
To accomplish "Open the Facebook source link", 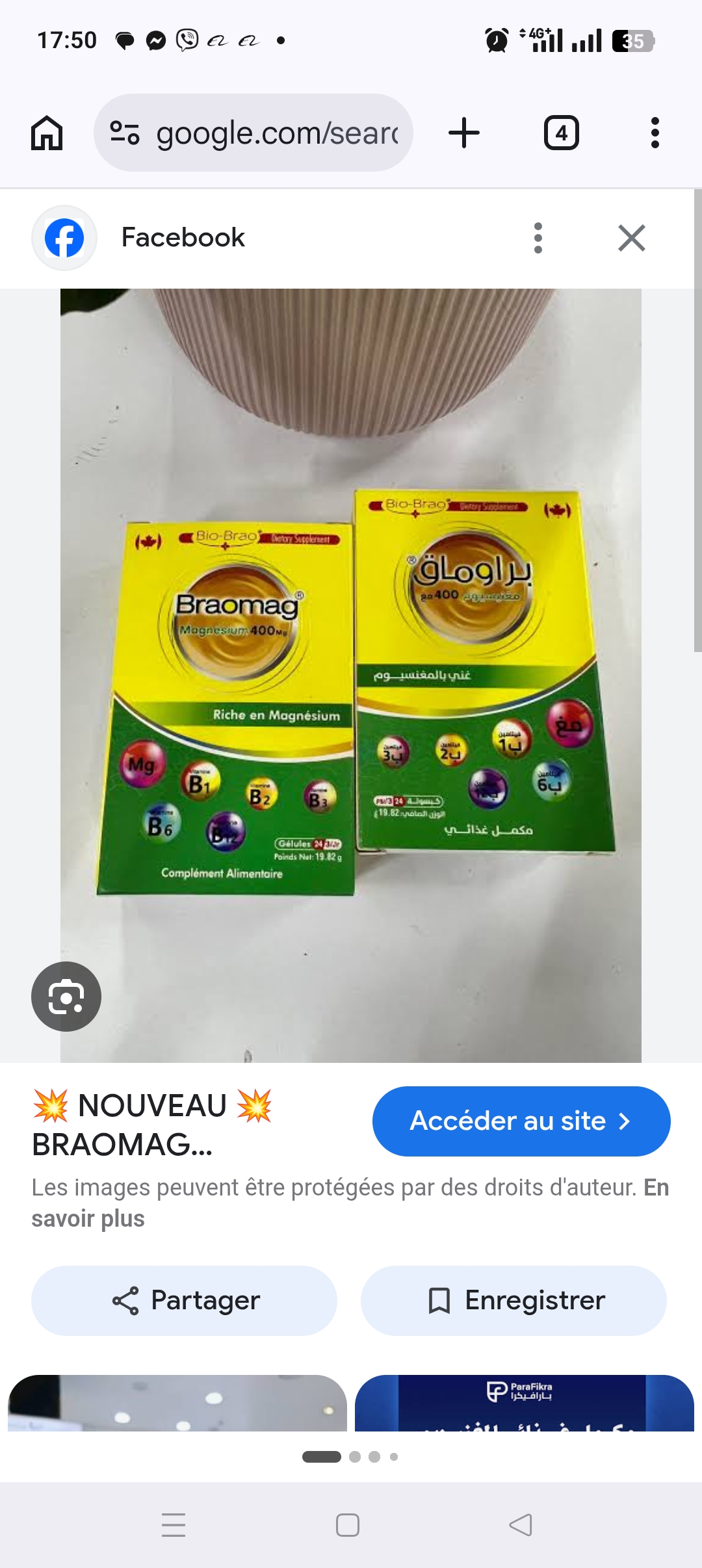I will [x=183, y=238].
